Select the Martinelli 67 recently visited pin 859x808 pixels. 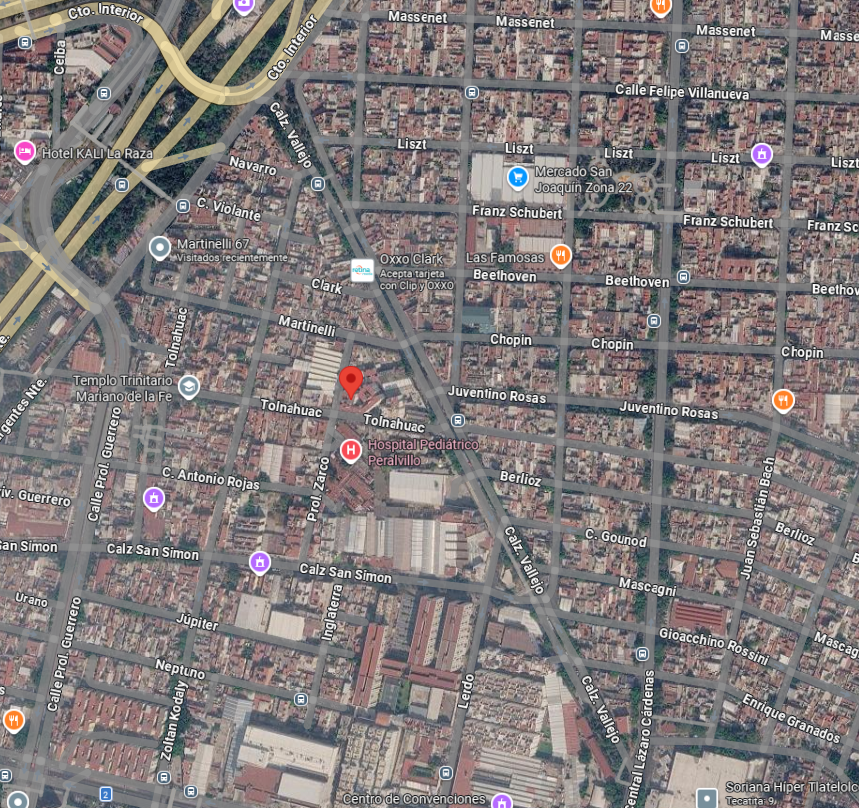tap(159, 248)
